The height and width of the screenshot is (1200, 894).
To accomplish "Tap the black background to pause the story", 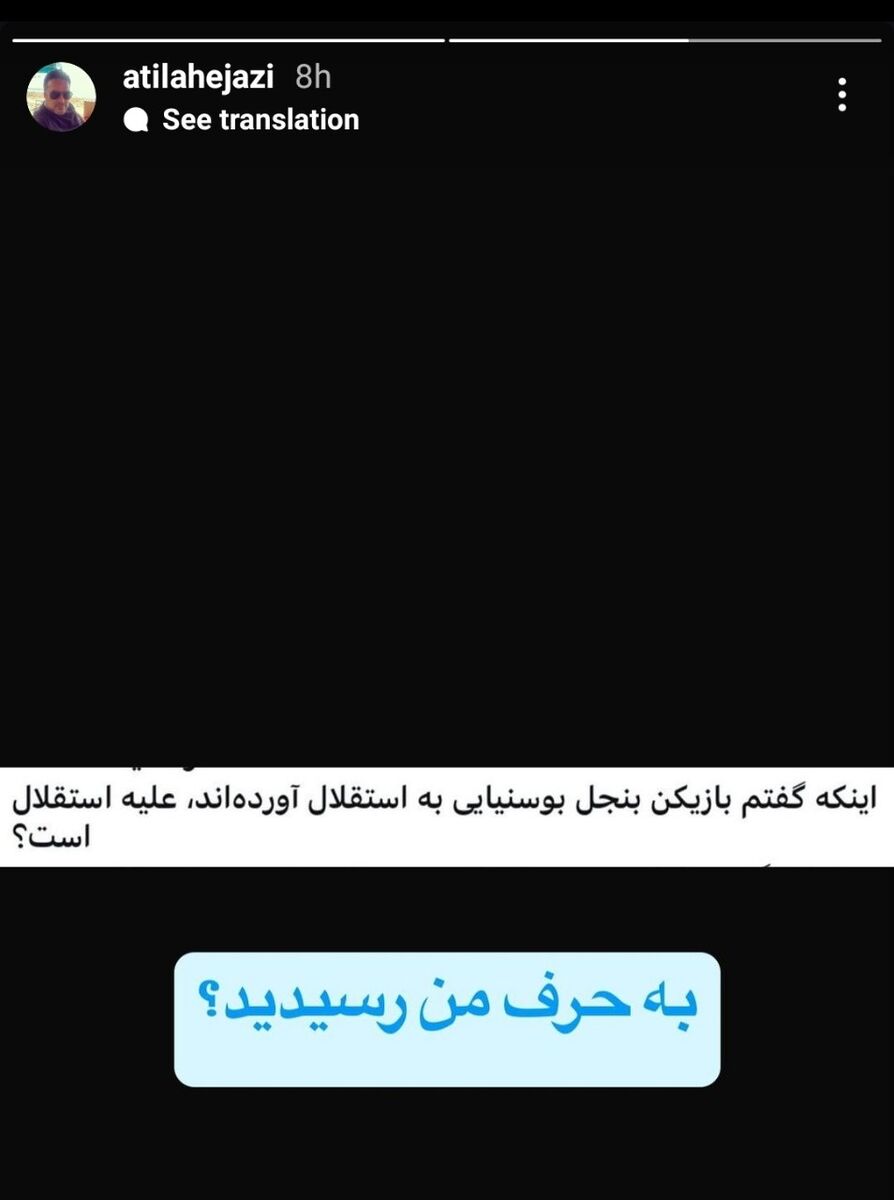I will pyautogui.click(x=447, y=450).
